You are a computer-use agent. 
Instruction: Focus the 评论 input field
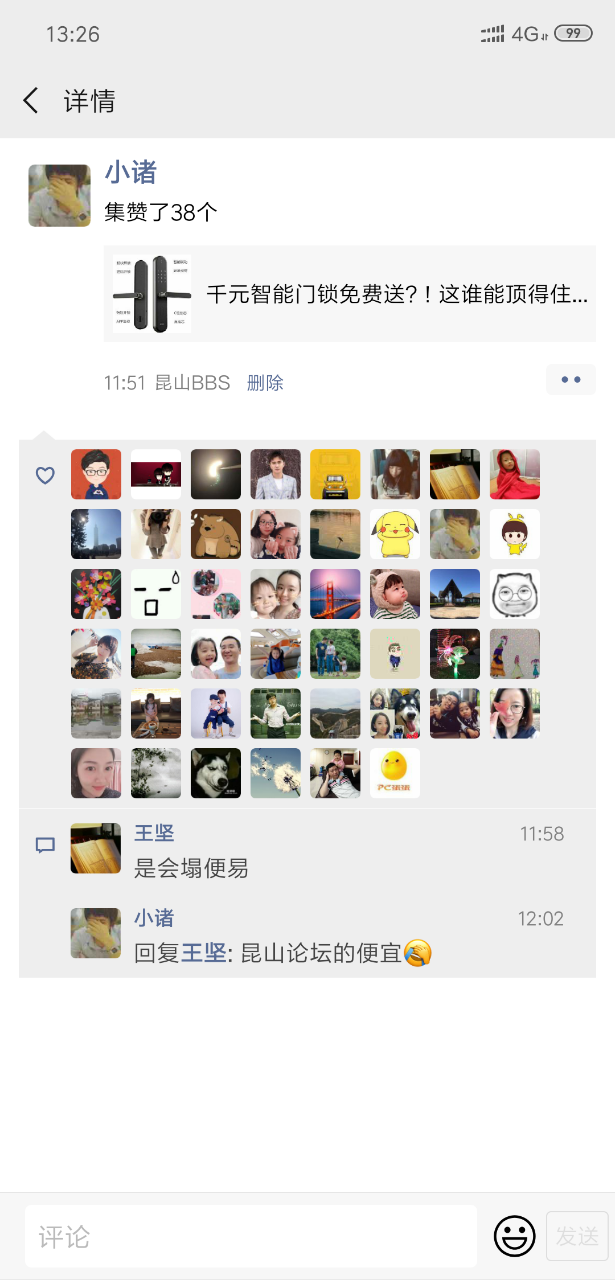[250, 1237]
